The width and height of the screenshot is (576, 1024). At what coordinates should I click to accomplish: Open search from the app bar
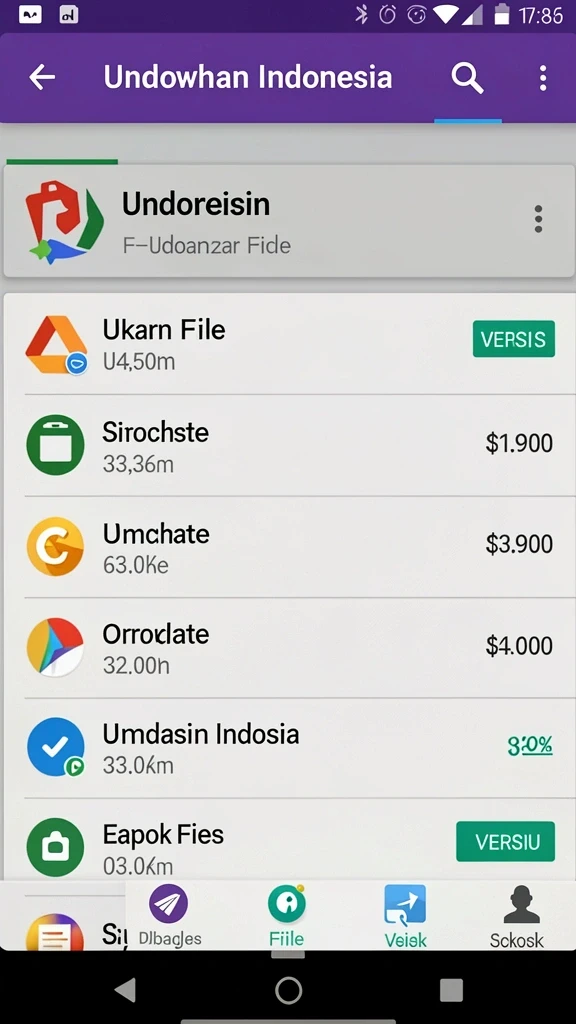coord(468,78)
